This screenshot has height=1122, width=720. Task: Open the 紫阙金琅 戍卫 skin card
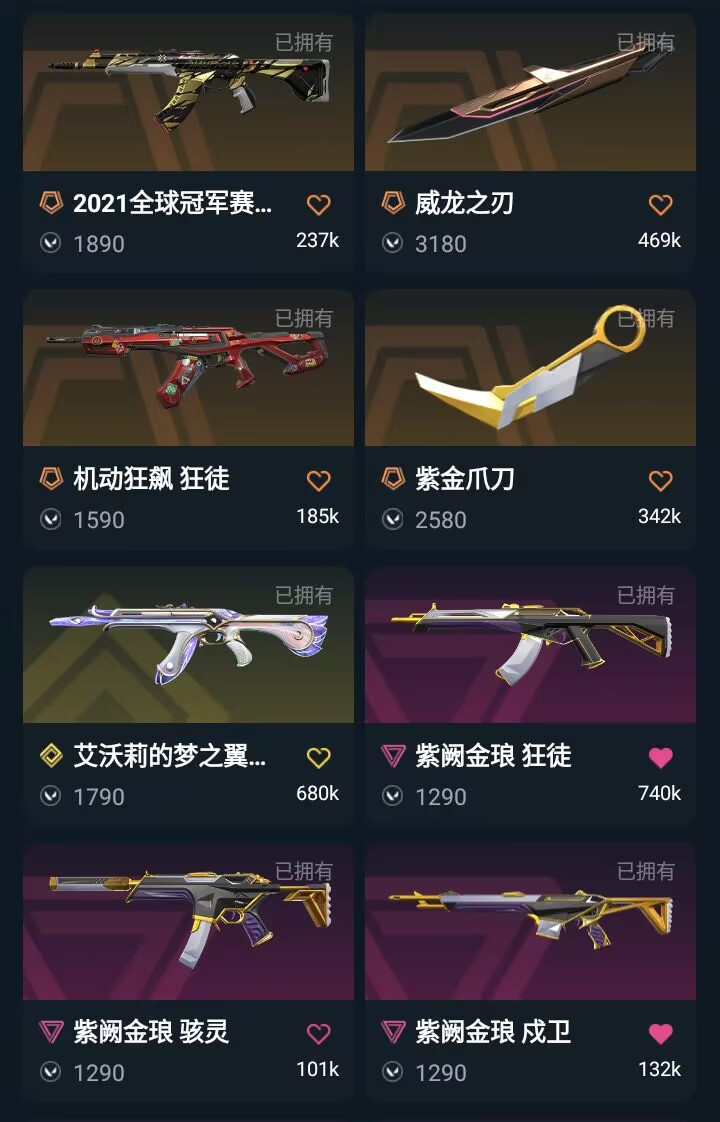[x=530, y=923]
